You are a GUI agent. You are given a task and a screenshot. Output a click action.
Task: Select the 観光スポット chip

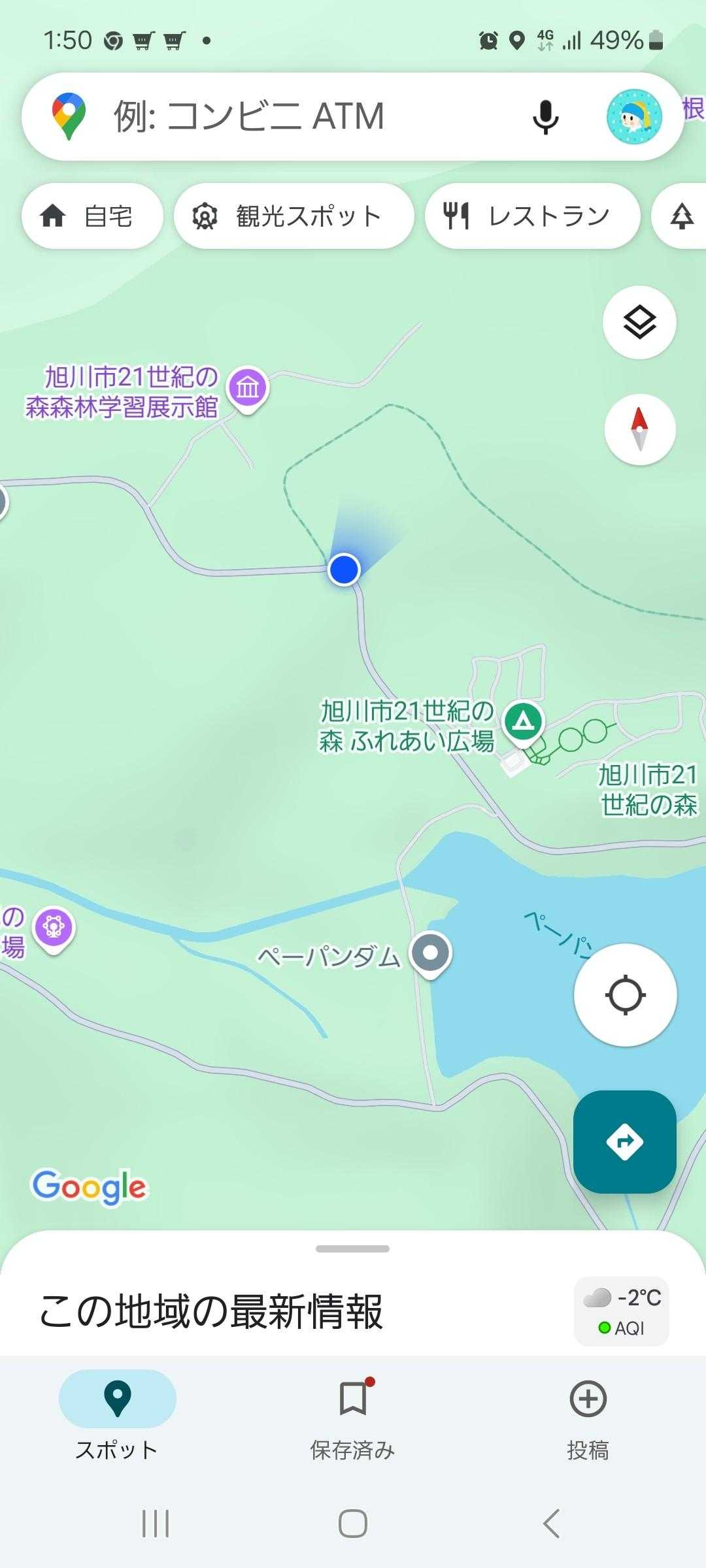coord(294,216)
